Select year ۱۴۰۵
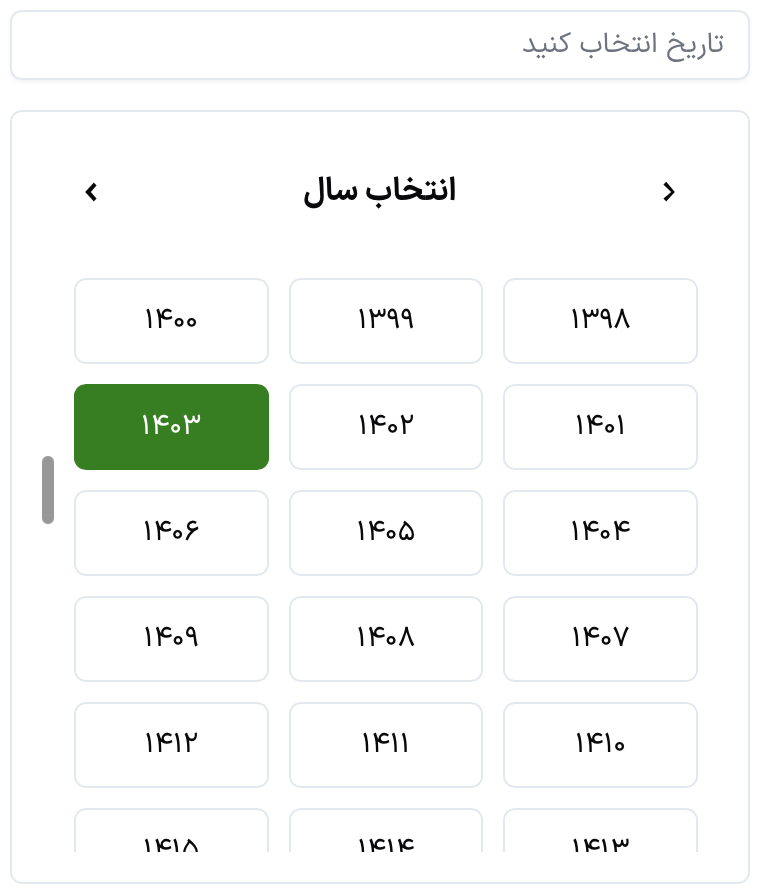762x890 pixels. click(386, 533)
